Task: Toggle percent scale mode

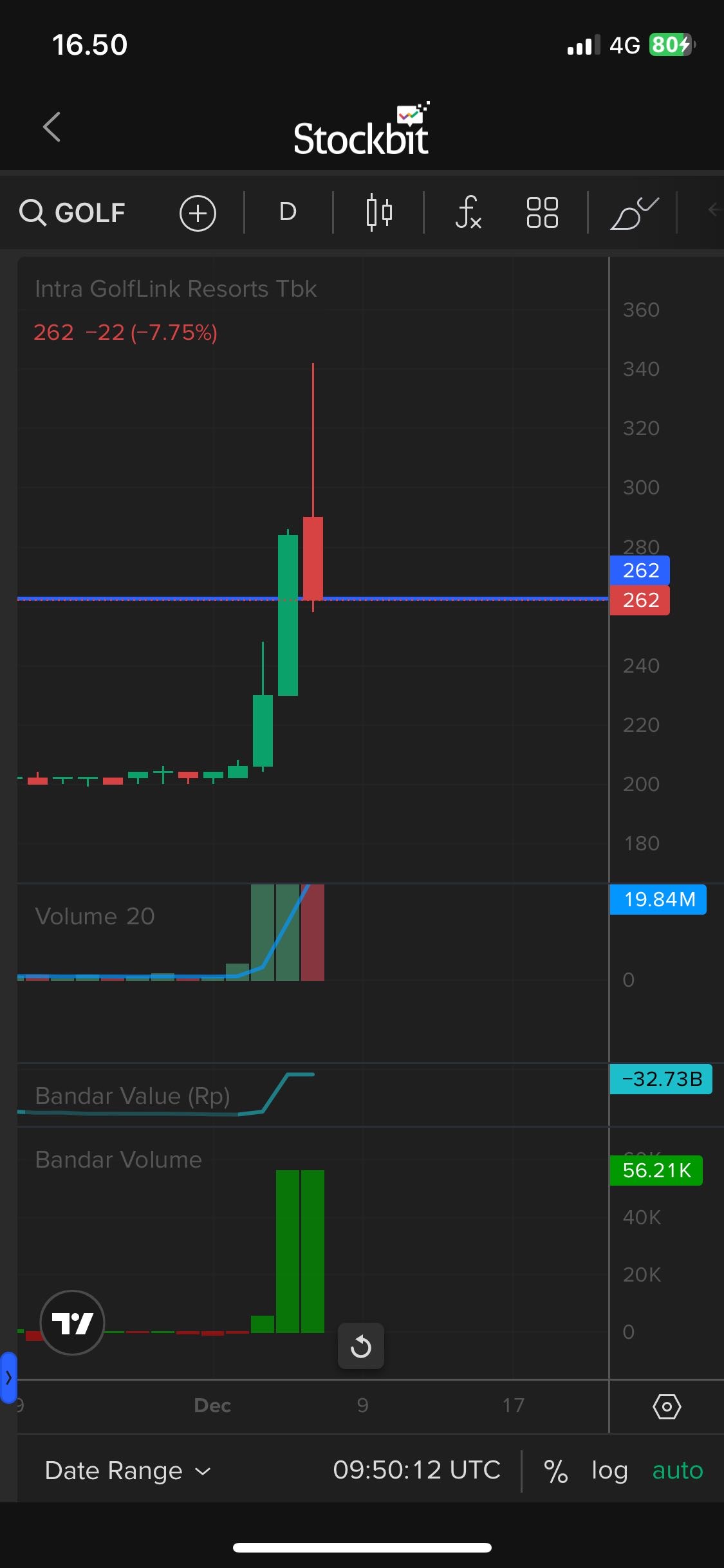Action: point(555,1471)
